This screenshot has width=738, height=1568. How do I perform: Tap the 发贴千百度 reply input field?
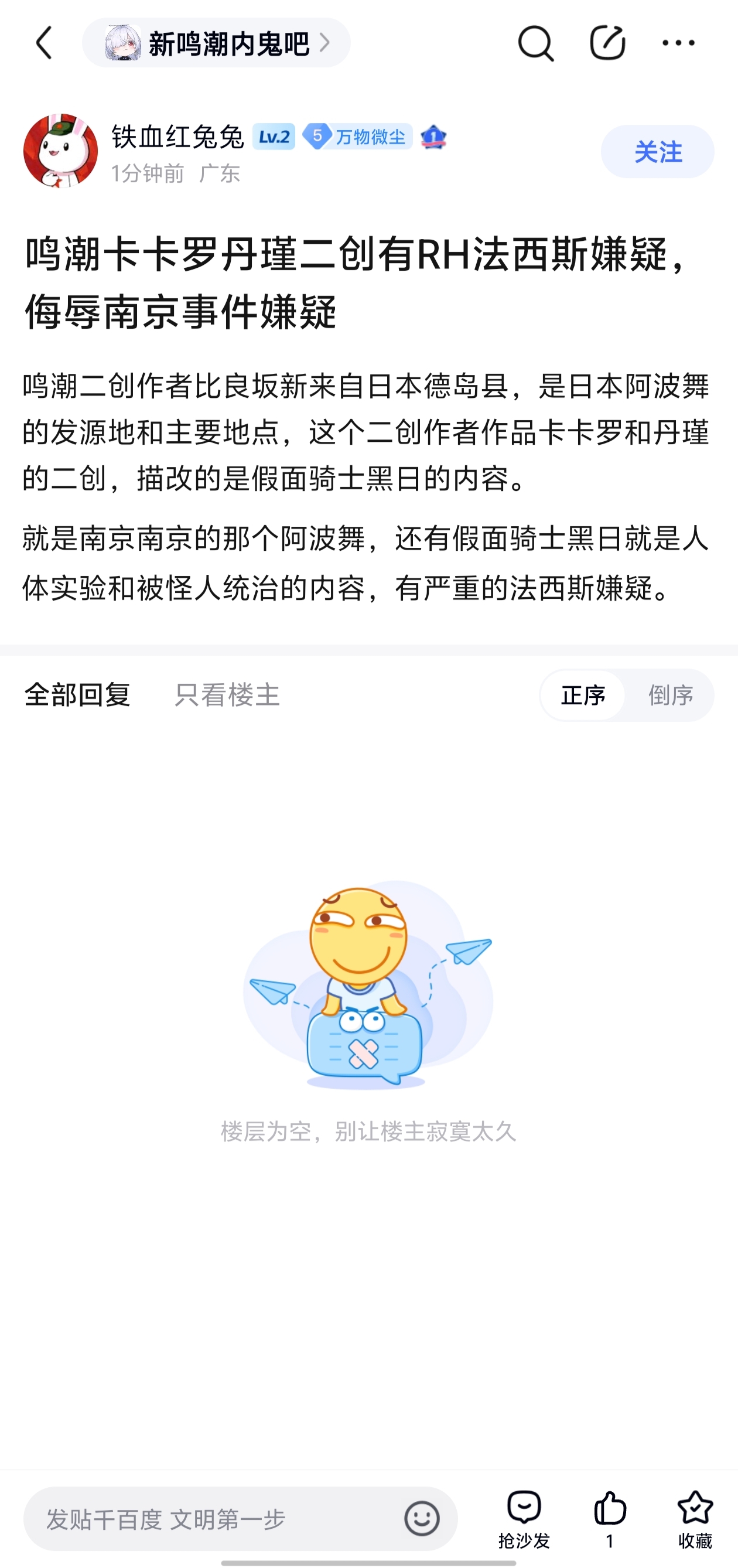pos(213,1519)
